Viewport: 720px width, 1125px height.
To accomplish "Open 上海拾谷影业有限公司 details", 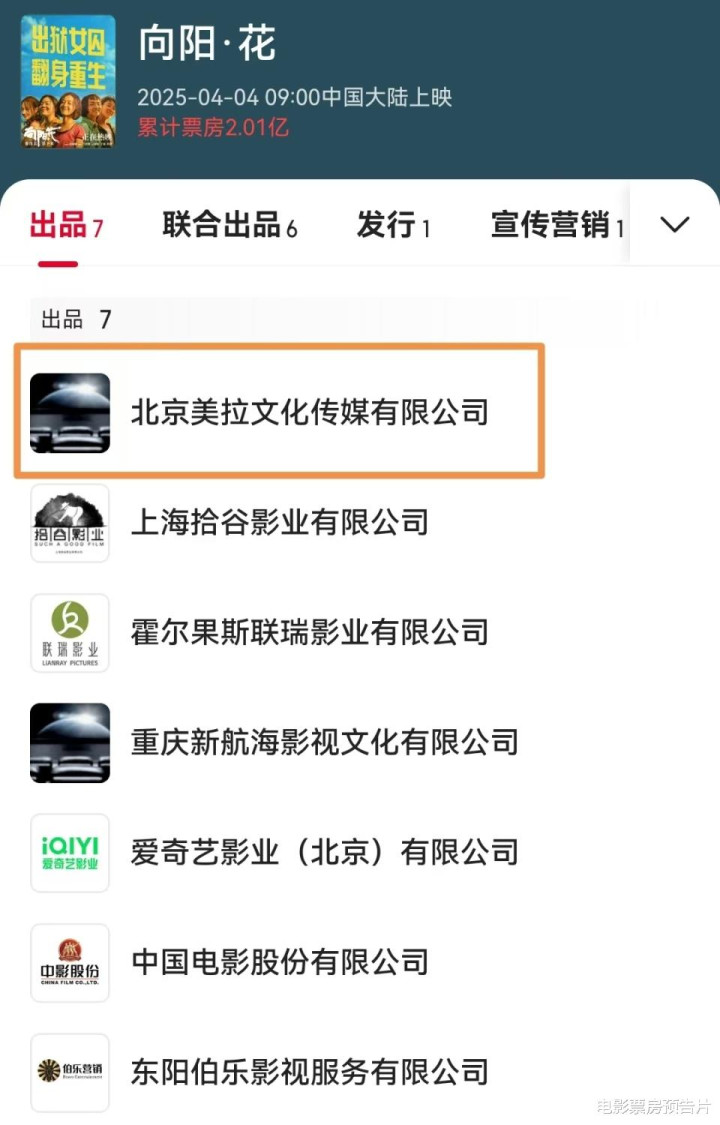I will click(280, 522).
